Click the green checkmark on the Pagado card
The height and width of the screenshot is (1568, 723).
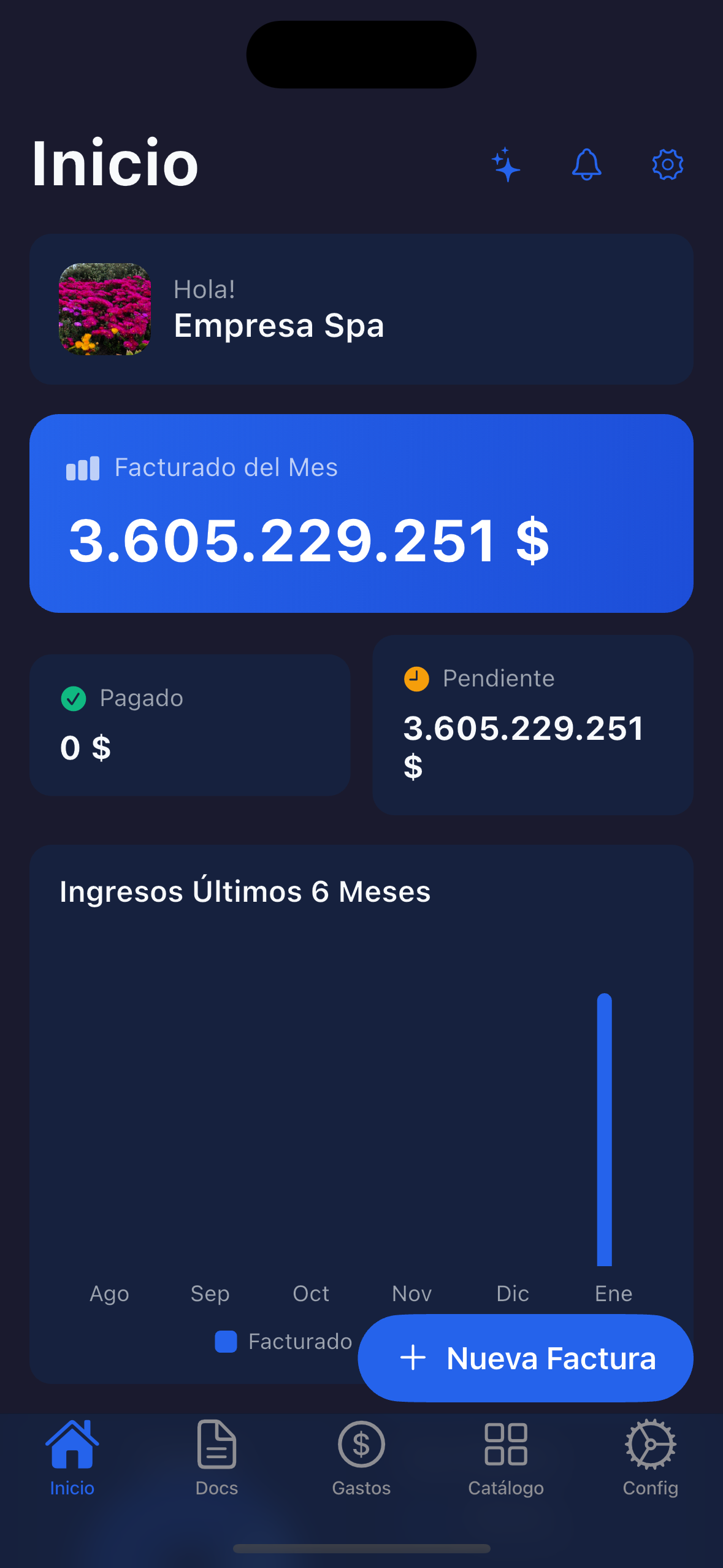tap(74, 698)
